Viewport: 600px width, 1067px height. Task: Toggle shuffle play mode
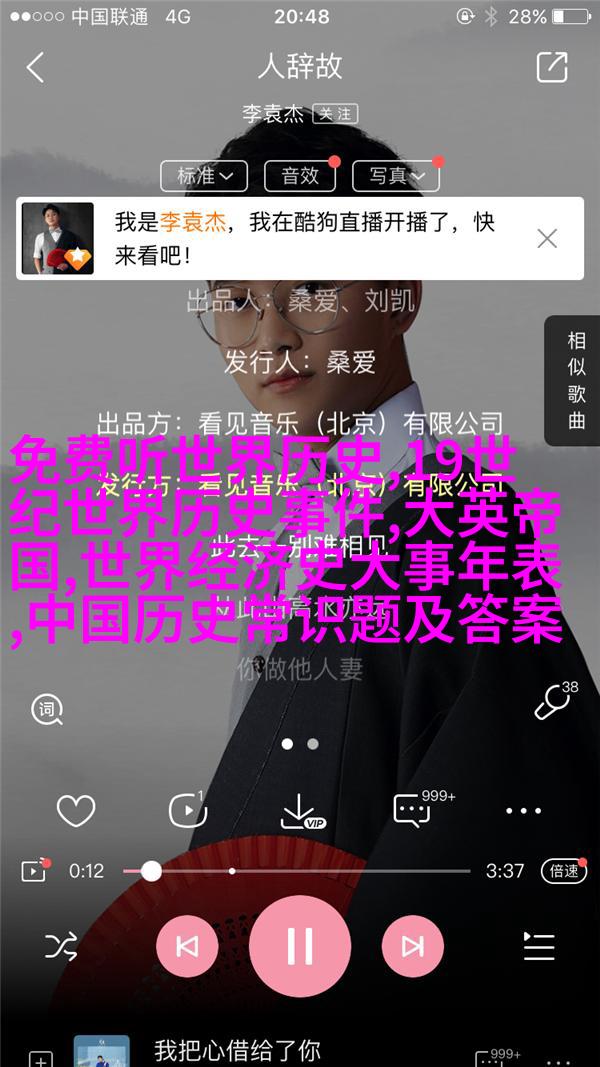tap(61, 945)
